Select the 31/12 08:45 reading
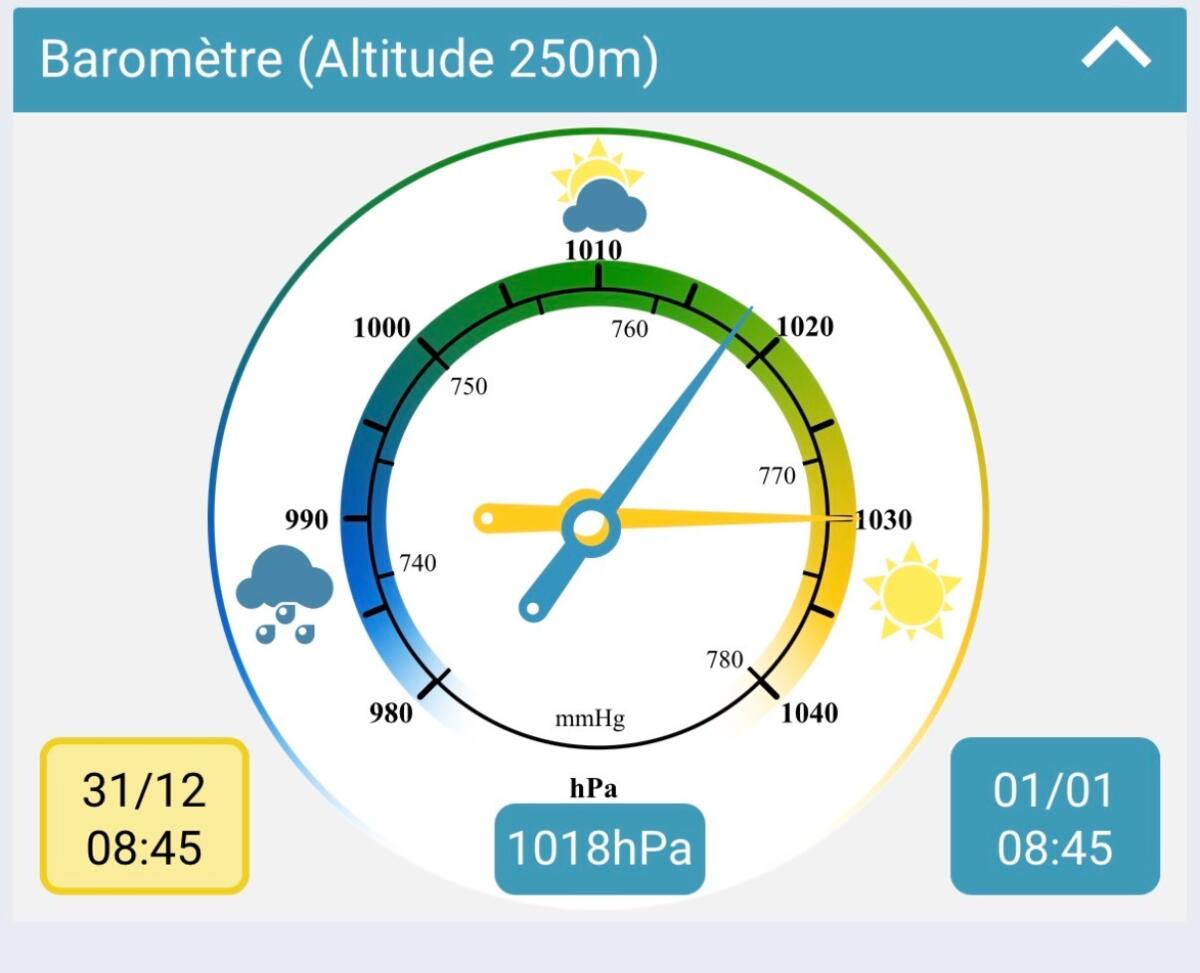This screenshot has width=1200, height=973. [x=144, y=817]
